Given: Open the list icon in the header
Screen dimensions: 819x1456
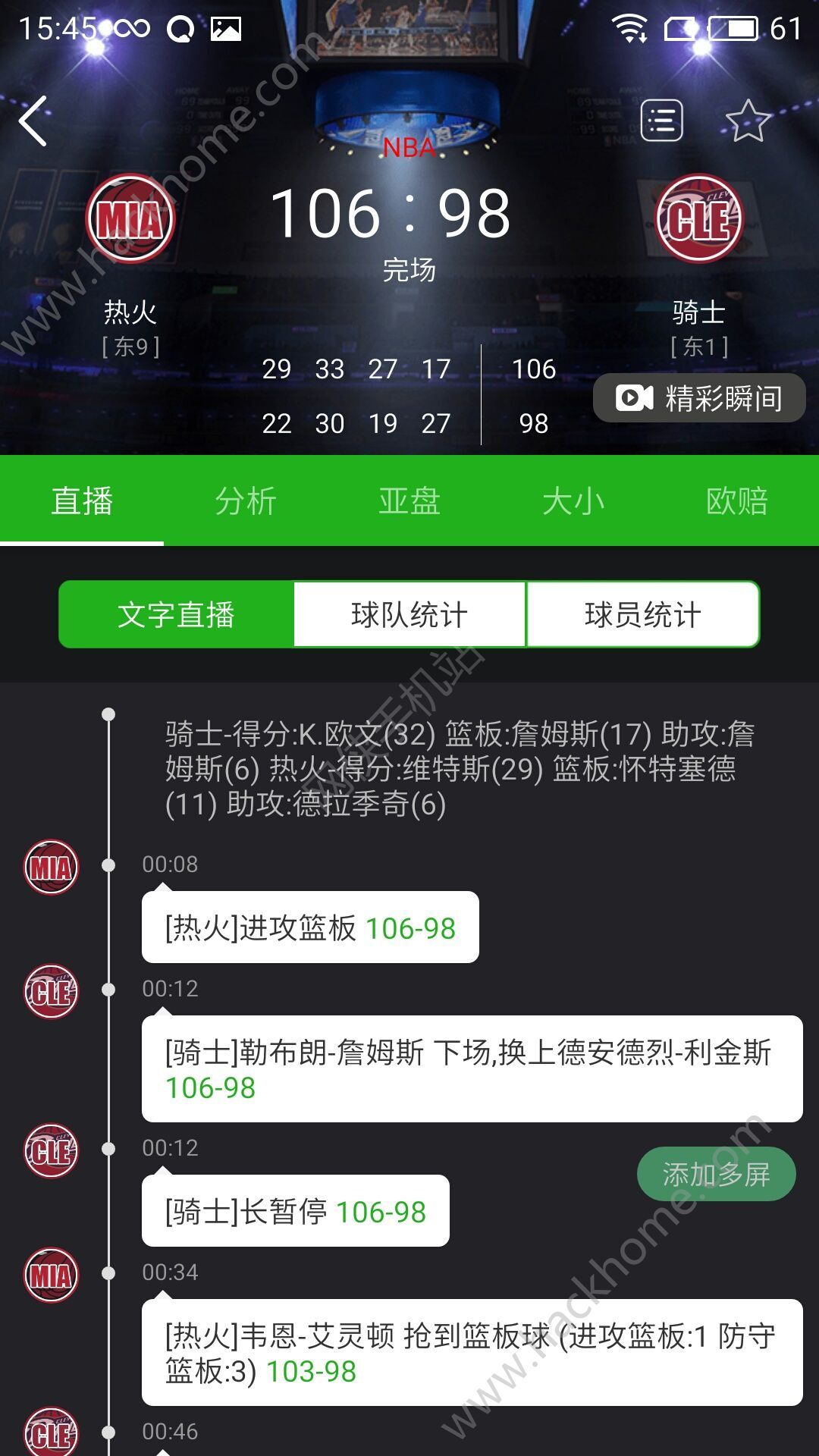Looking at the screenshot, I should (662, 121).
